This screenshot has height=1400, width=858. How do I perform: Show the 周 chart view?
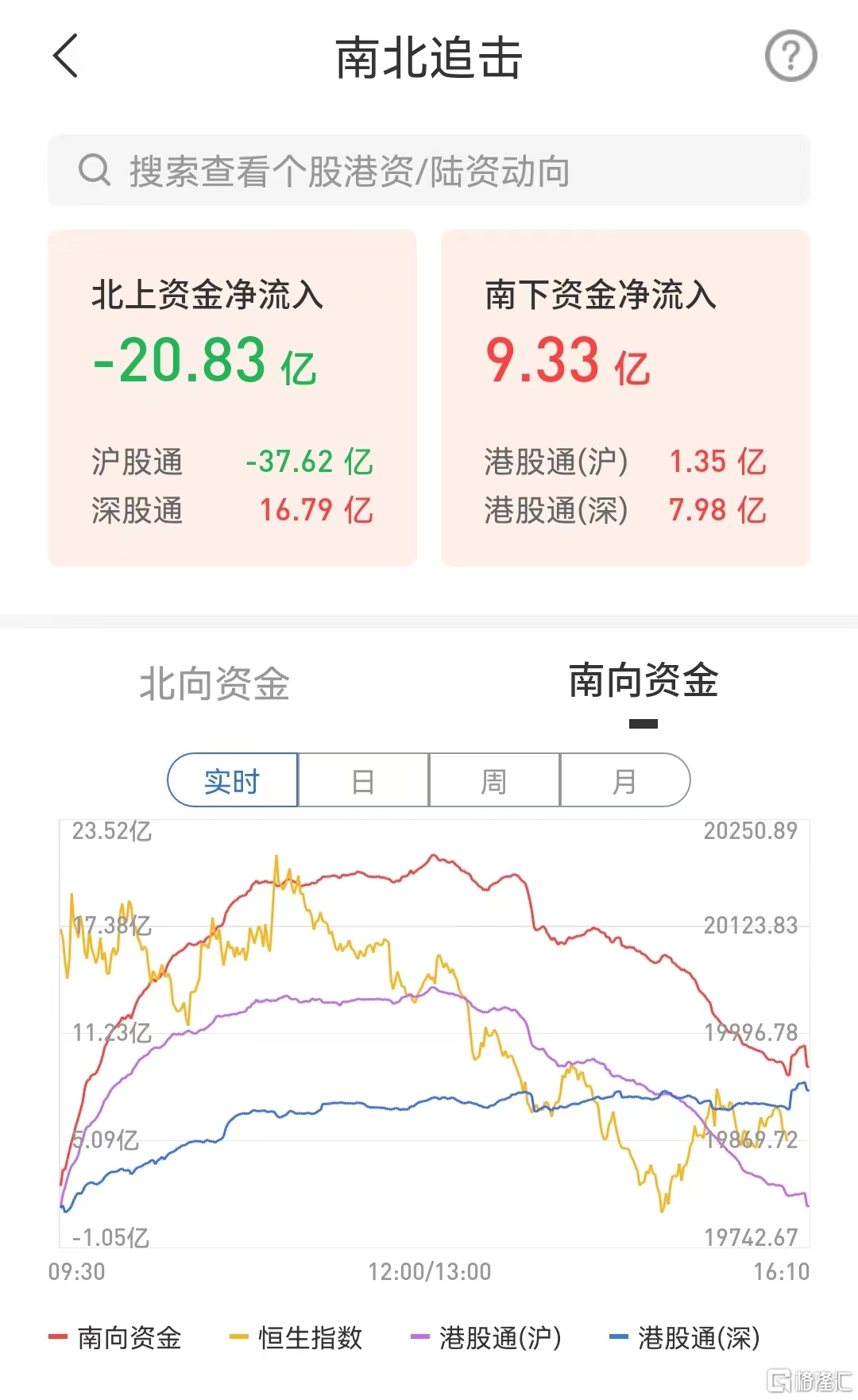[x=494, y=781]
